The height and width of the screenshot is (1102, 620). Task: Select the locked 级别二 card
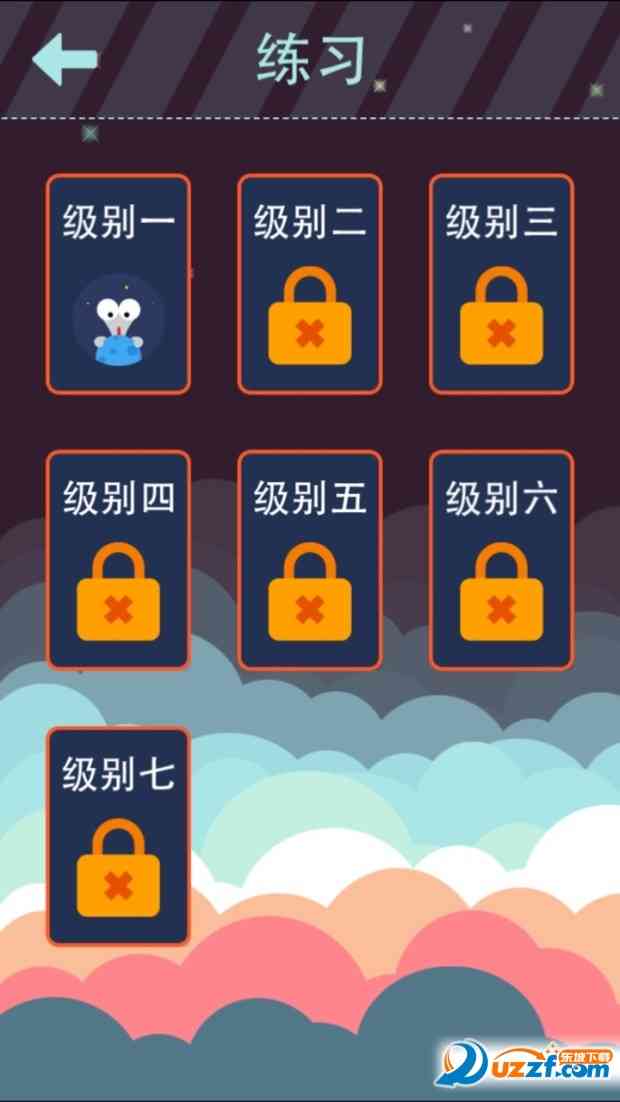309,284
